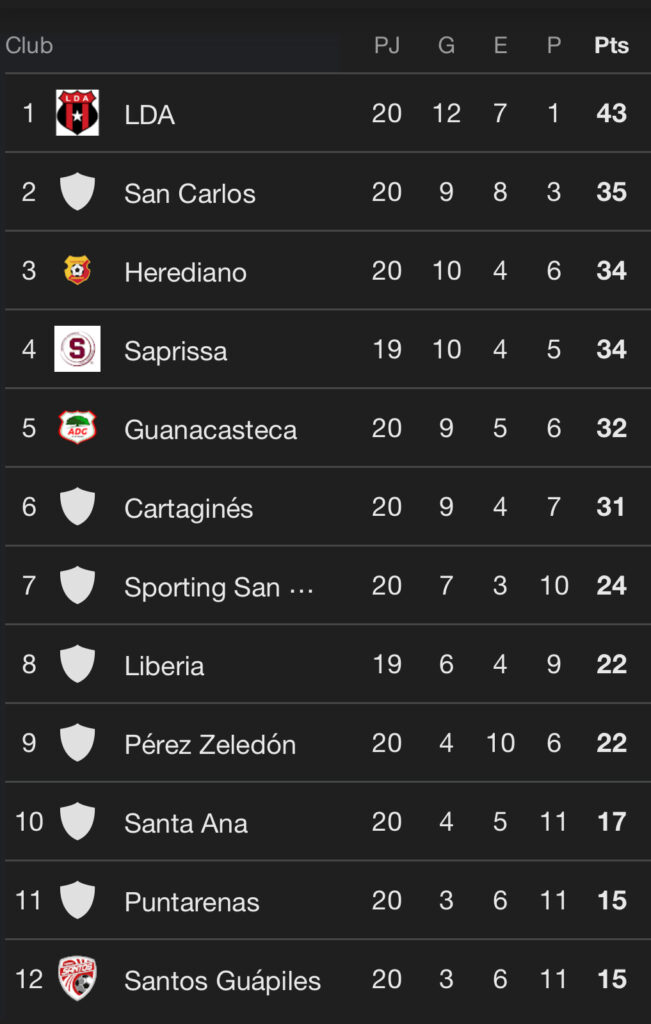Viewport: 651px width, 1024px height.
Task: Select the Santos Guápiles row
Action: 222,981
